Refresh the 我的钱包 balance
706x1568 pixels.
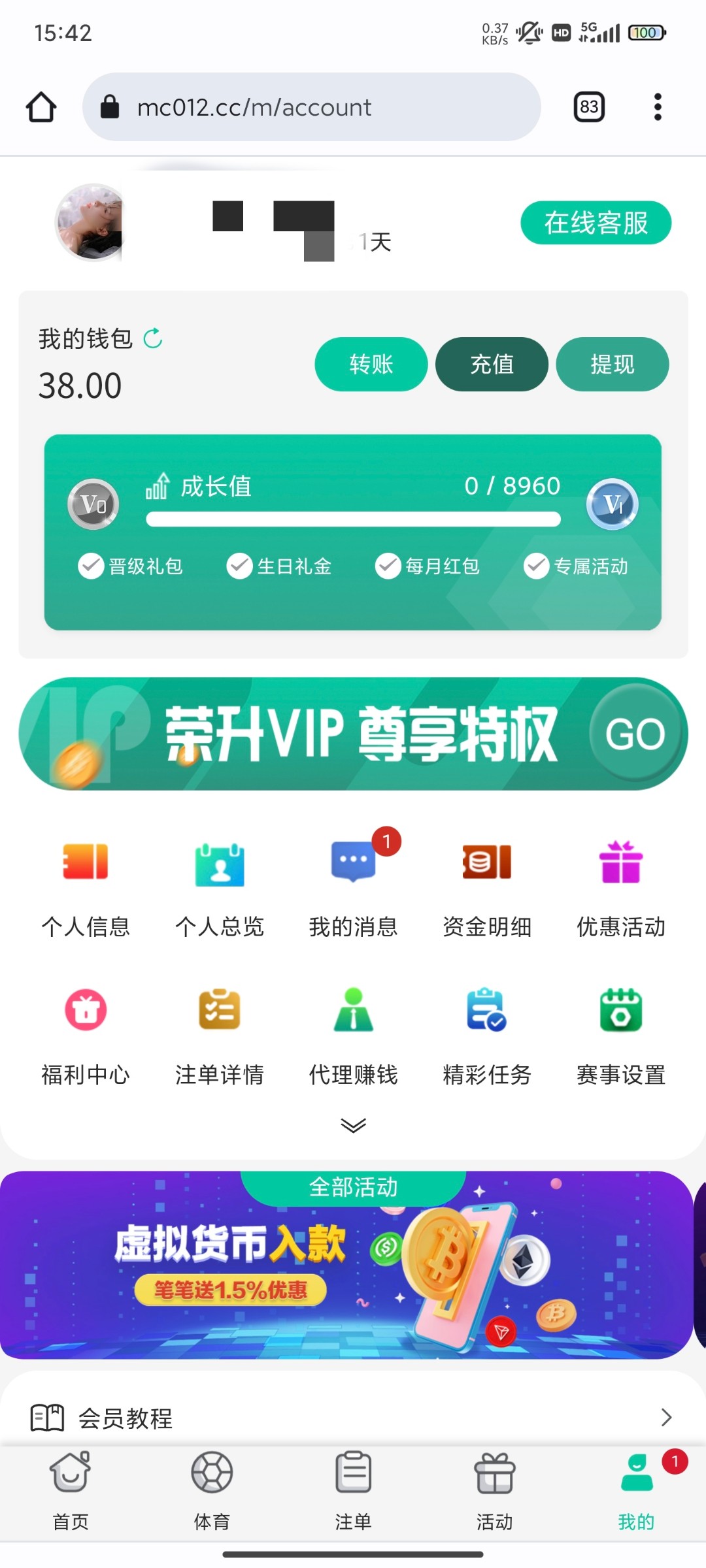point(153,338)
